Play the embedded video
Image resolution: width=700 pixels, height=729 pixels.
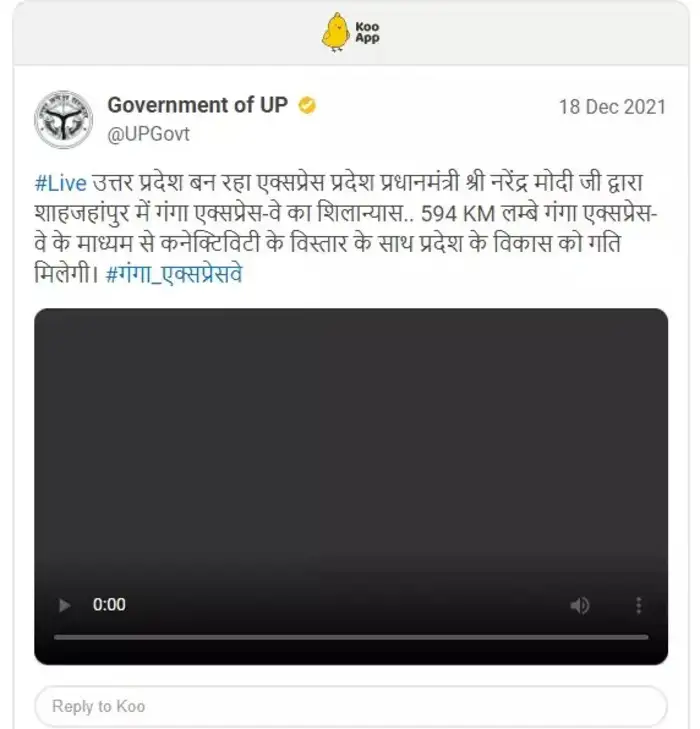point(65,605)
